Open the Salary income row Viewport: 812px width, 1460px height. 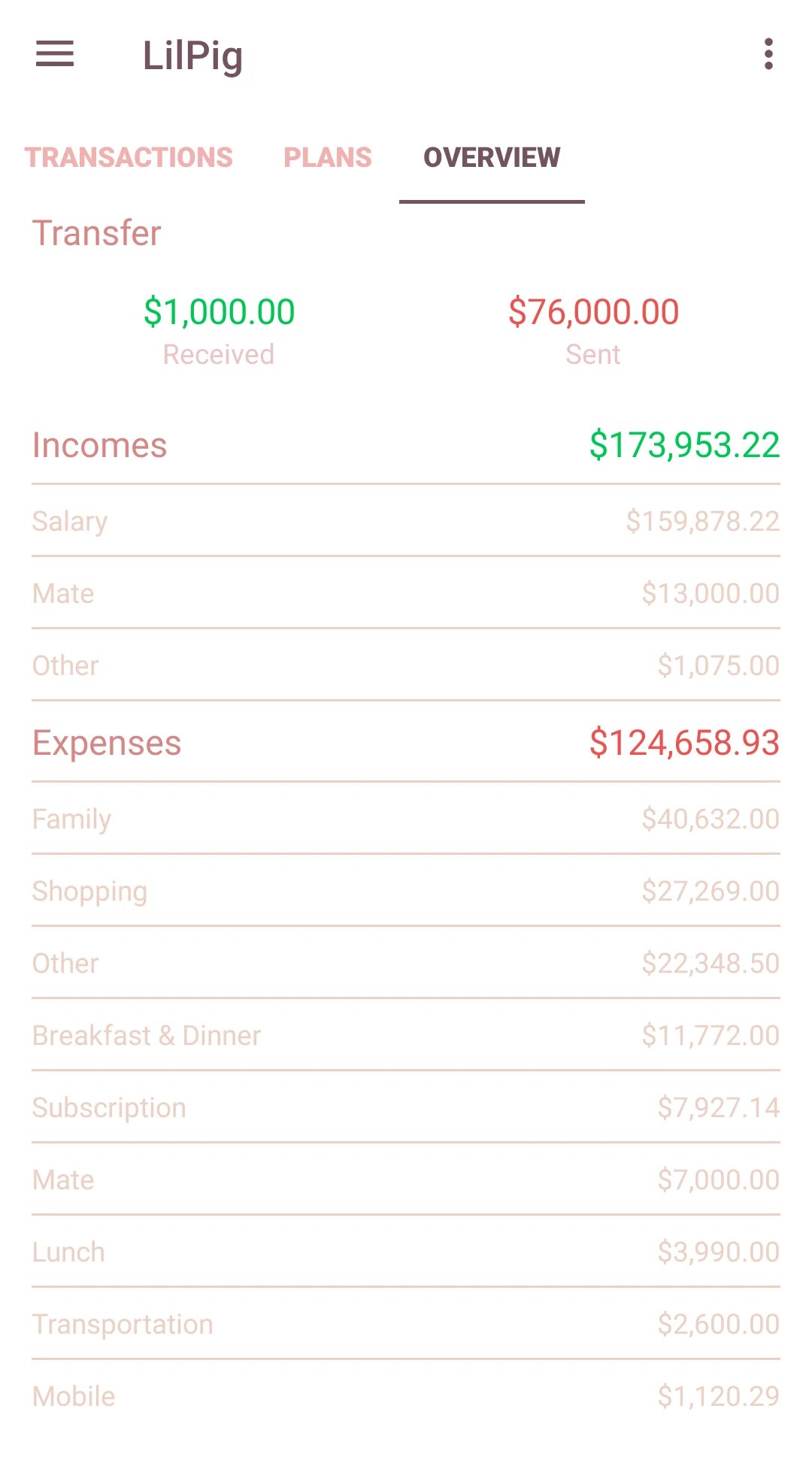[406, 521]
